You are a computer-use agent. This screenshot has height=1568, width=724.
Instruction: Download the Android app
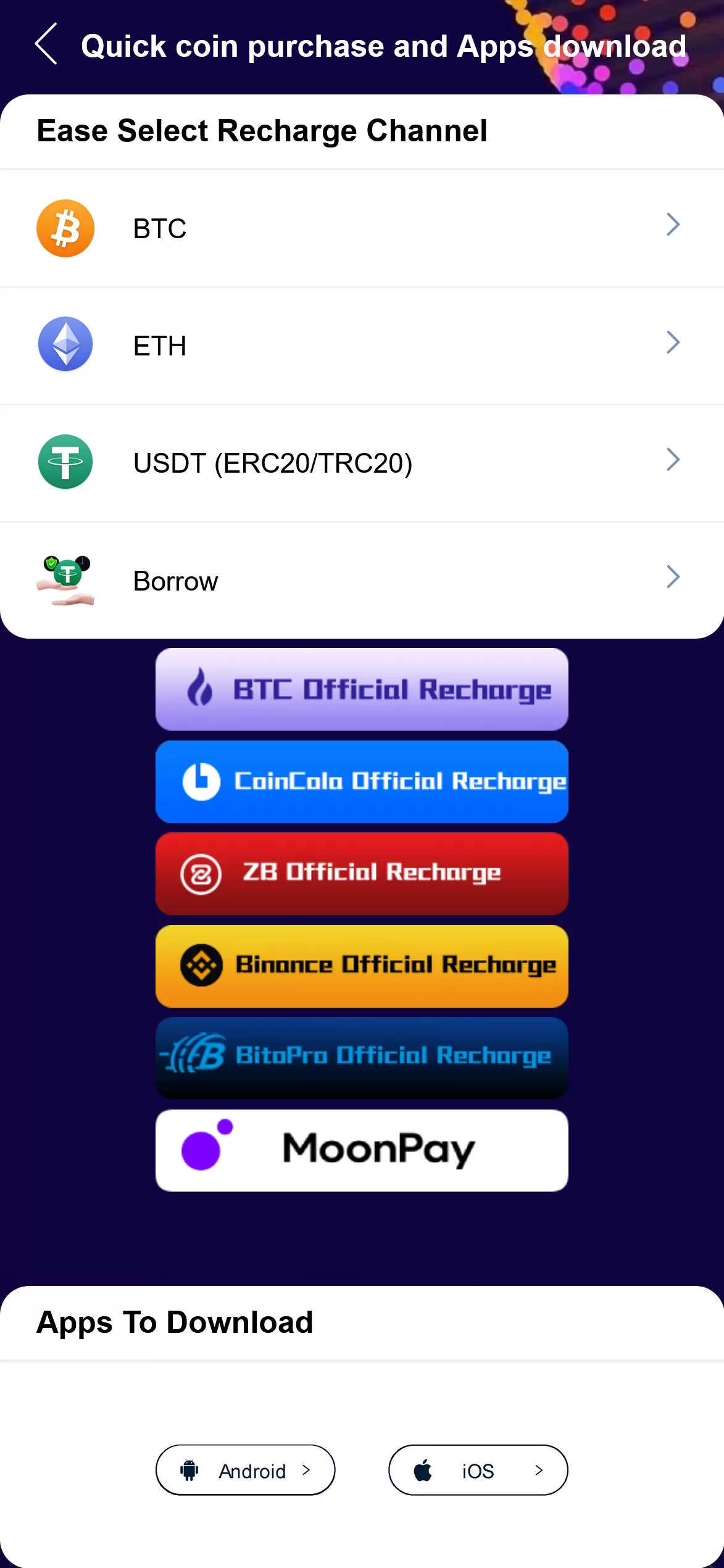point(246,1471)
